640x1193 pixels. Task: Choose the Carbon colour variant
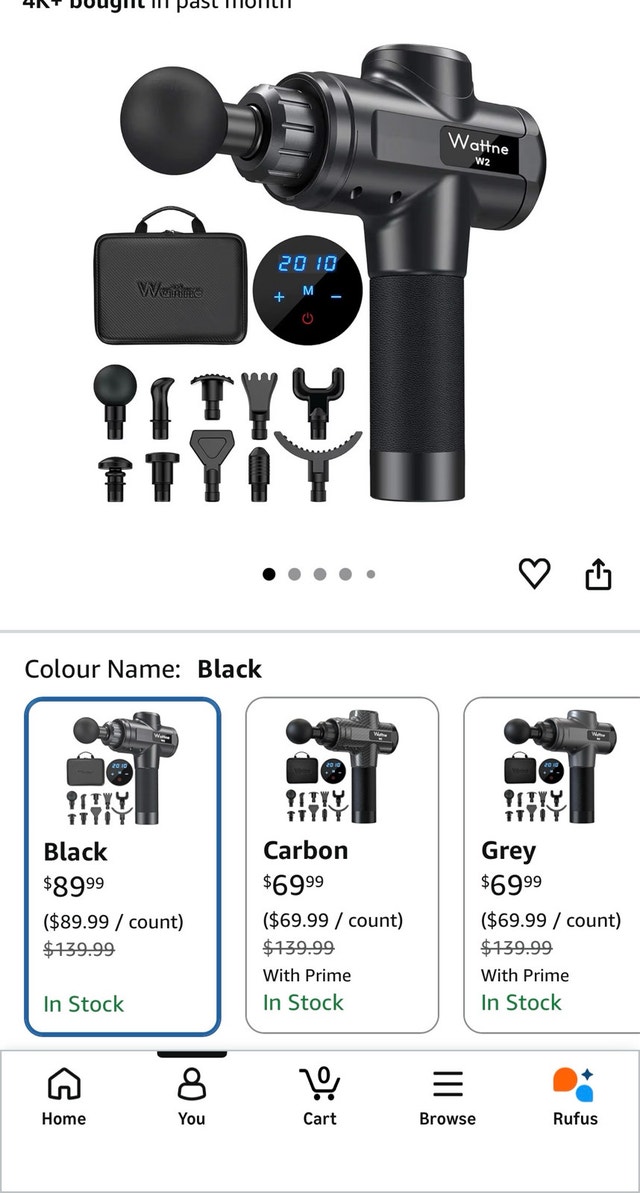point(342,865)
